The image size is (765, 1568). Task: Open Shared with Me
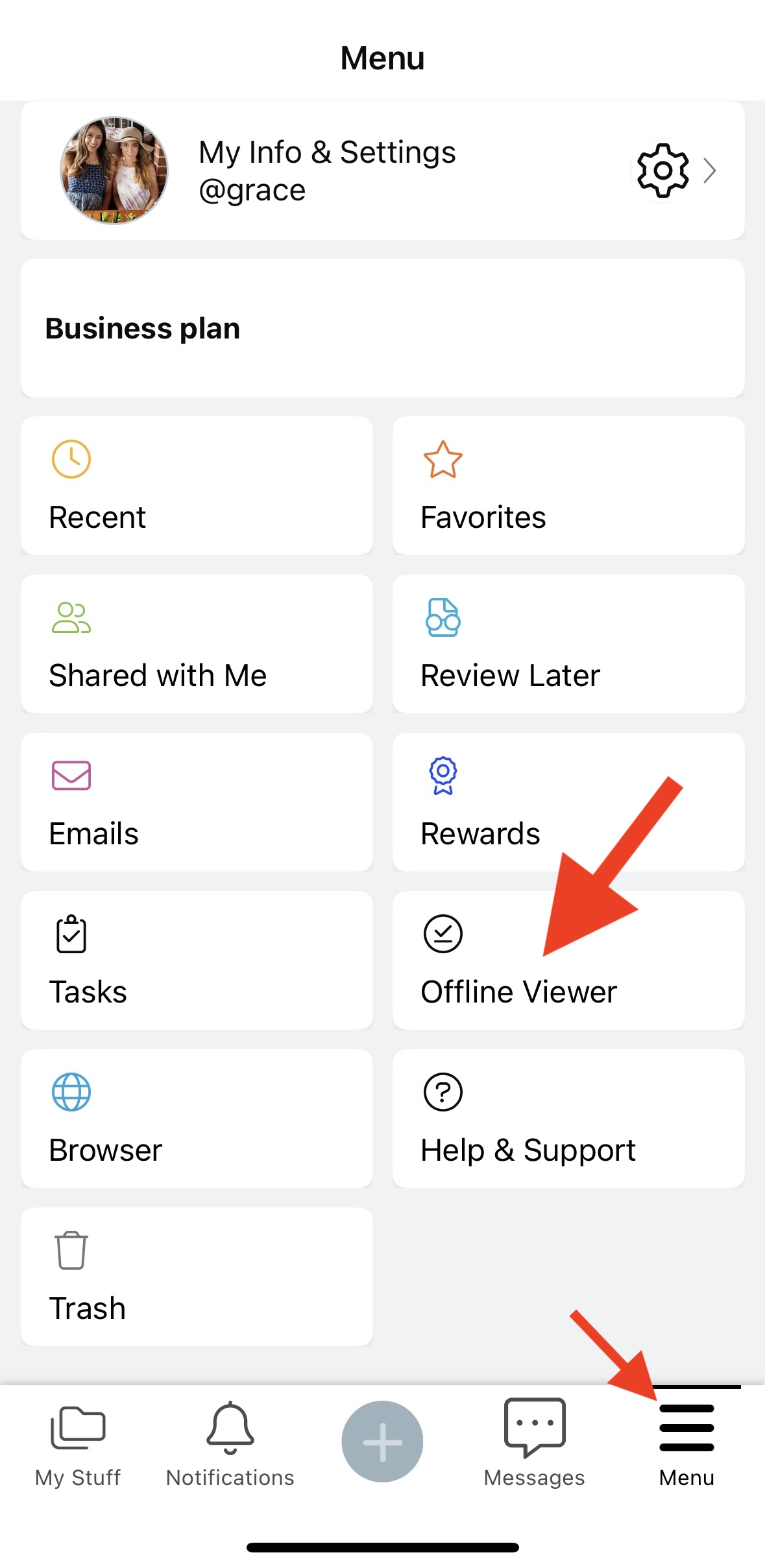pos(197,644)
